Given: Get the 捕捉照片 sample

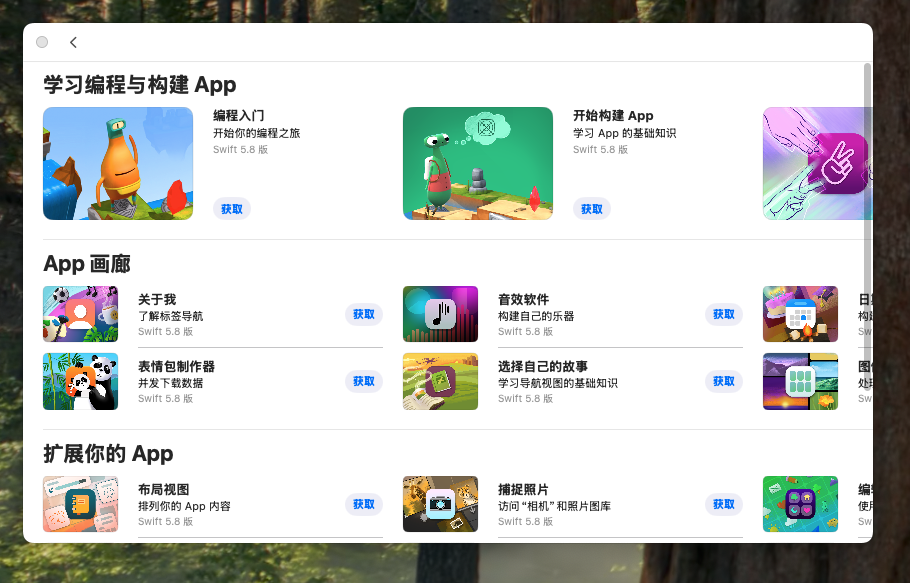Looking at the screenshot, I should coord(724,504).
